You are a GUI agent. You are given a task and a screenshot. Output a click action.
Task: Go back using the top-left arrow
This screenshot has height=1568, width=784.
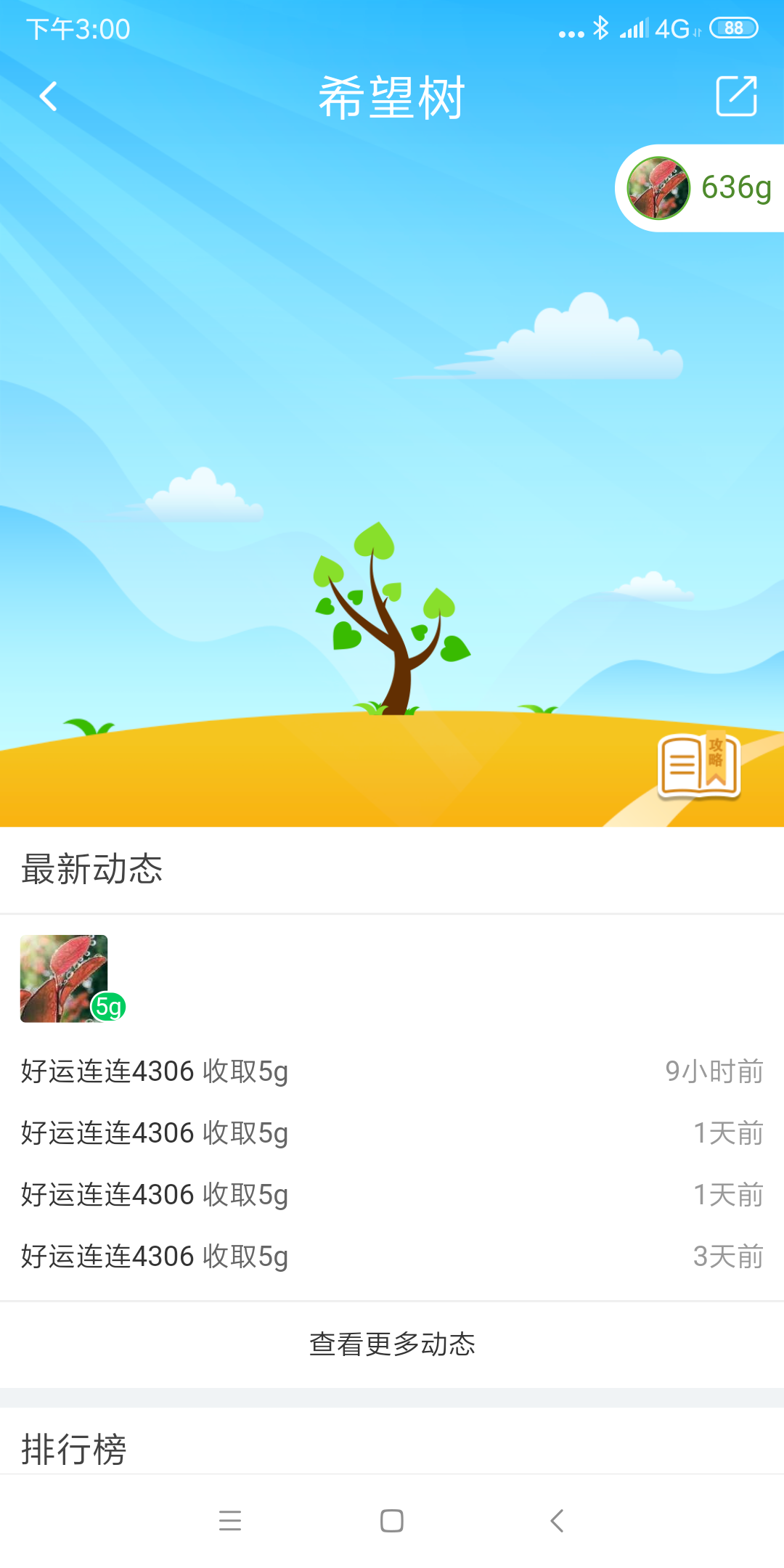click(48, 97)
